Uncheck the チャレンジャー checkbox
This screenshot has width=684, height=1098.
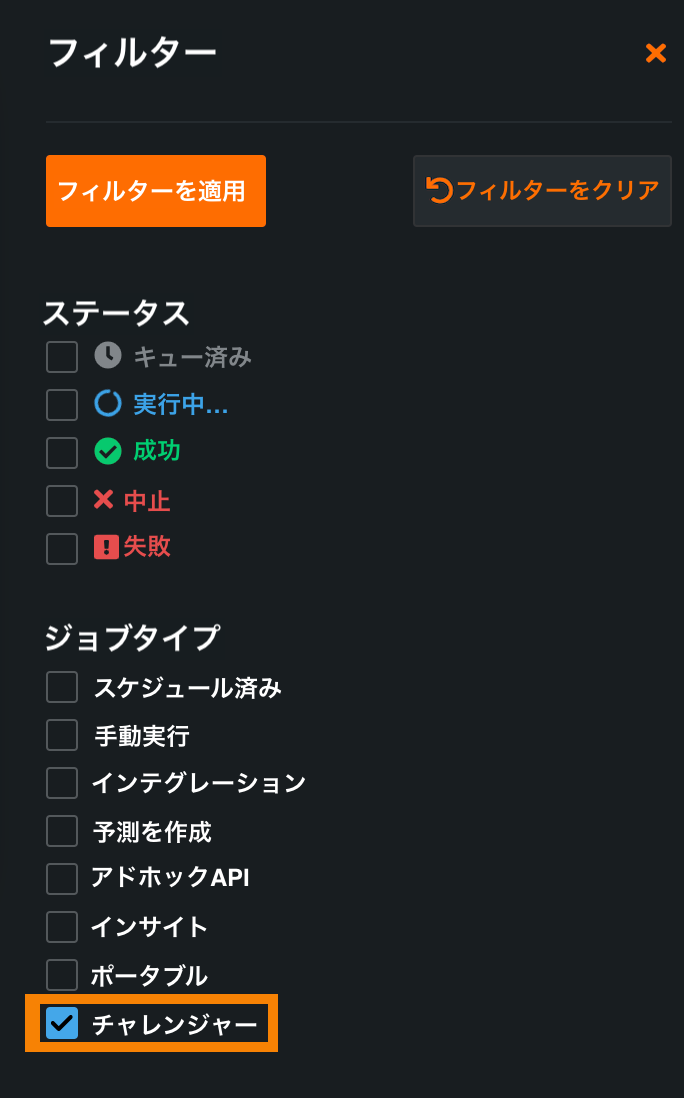point(62,1022)
